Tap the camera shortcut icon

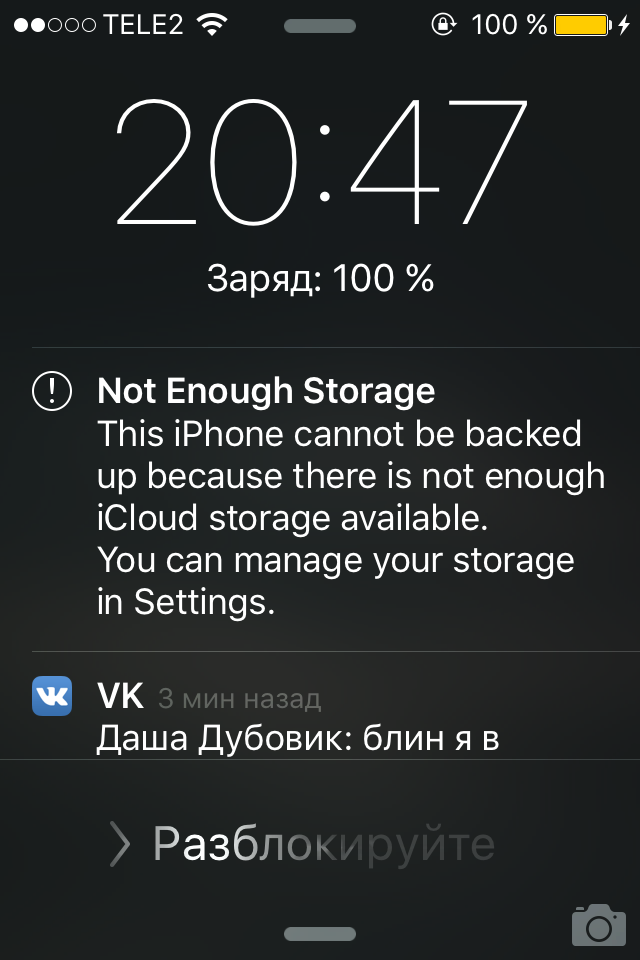coord(598,926)
